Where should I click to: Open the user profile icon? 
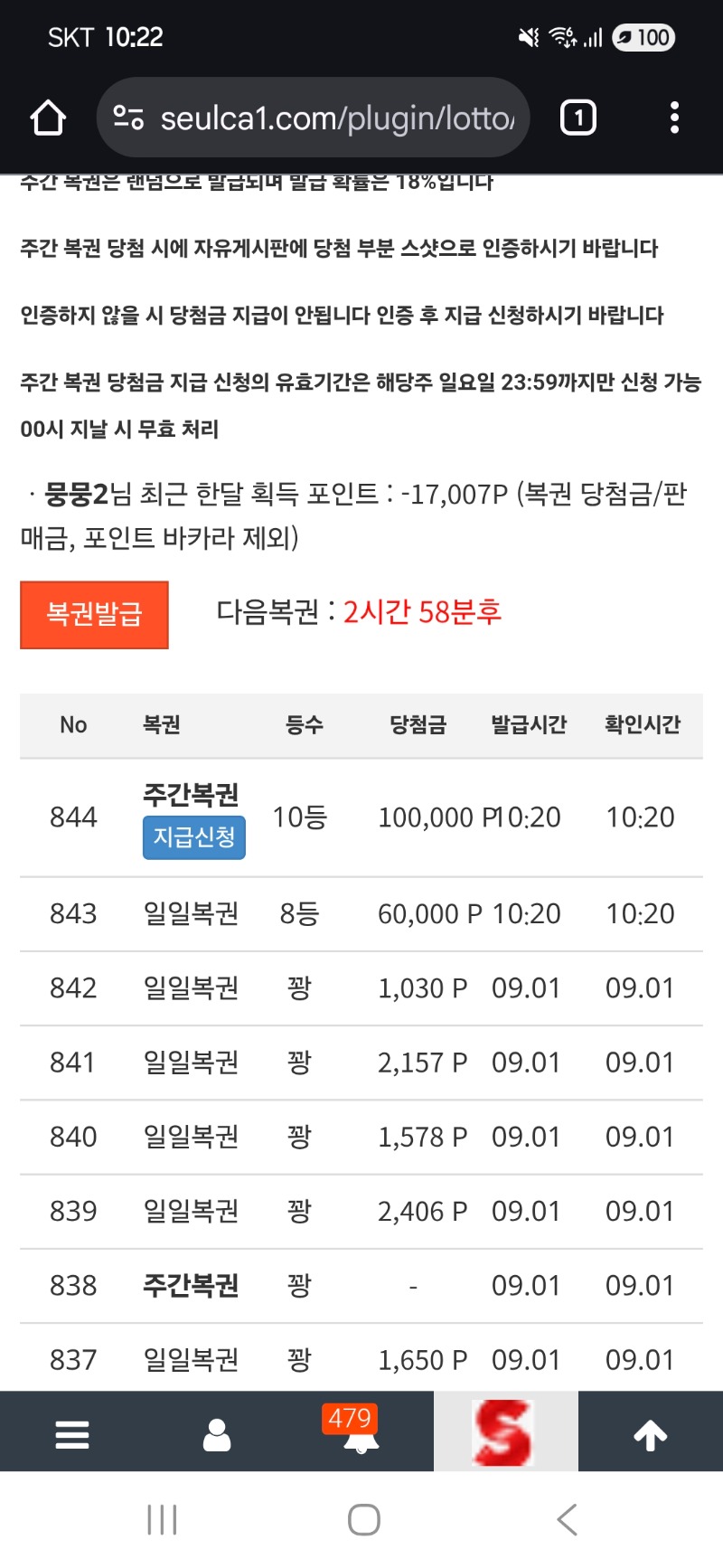pos(217,1434)
